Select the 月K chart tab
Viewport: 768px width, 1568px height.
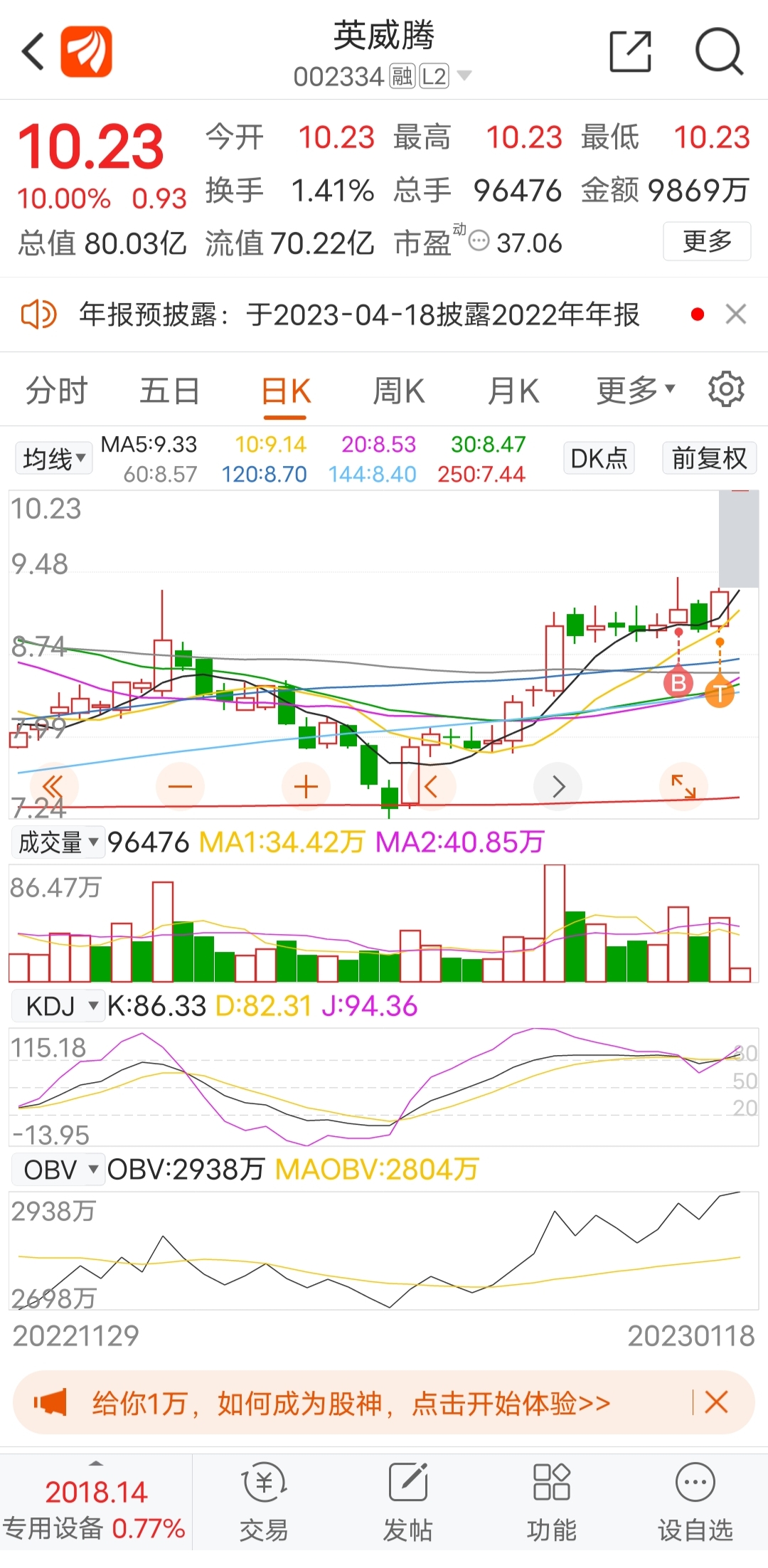(x=513, y=391)
